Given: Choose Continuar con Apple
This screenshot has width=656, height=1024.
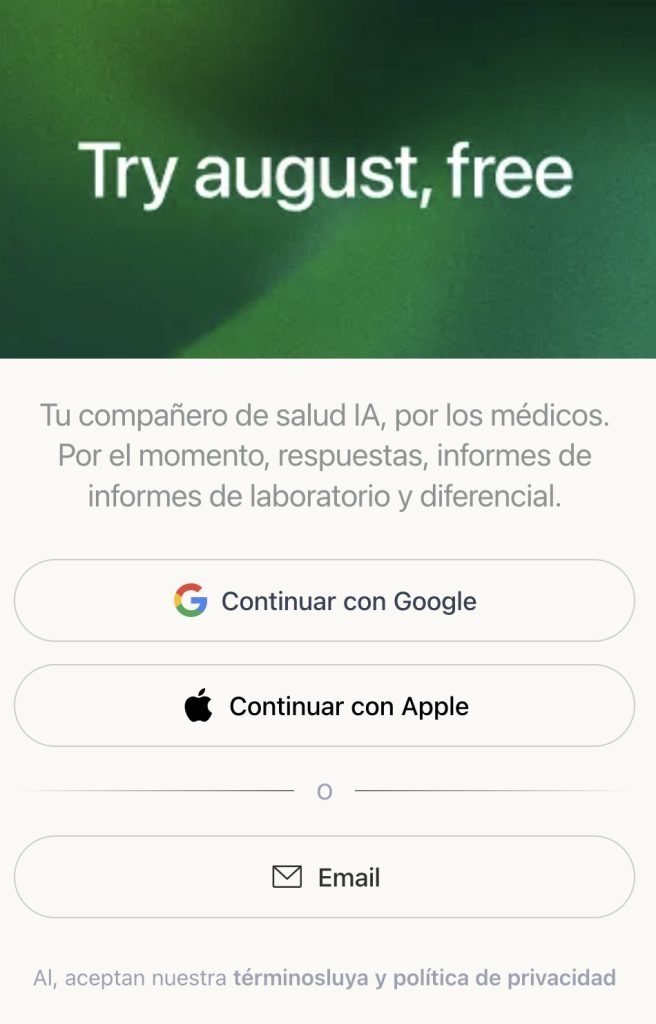Looking at the screenshot, I should pos(324,706).
